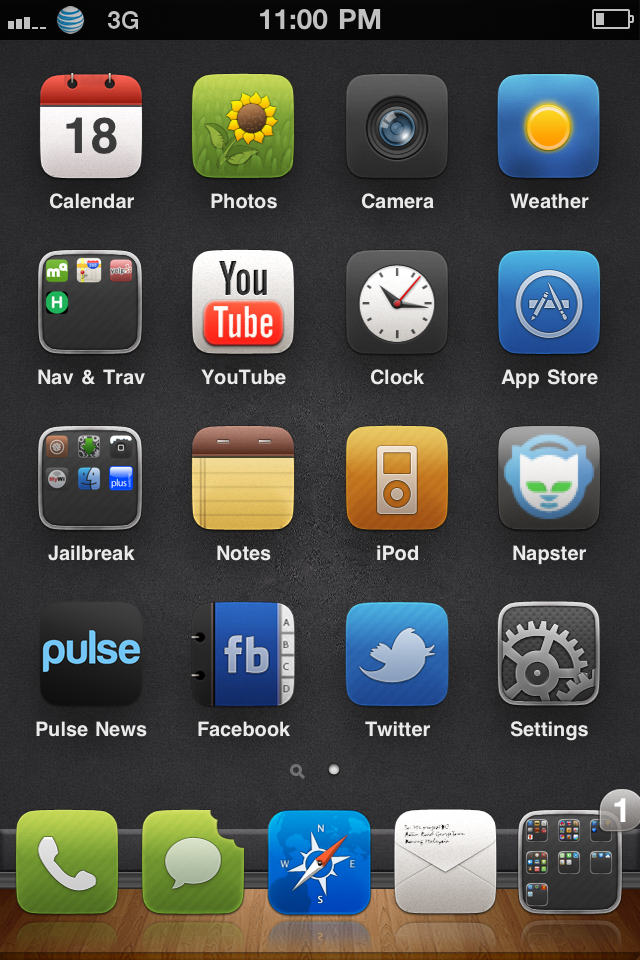Open the Mail envelope in the dock
Viewport: 640px width, 960px height.
pos(445,862)
